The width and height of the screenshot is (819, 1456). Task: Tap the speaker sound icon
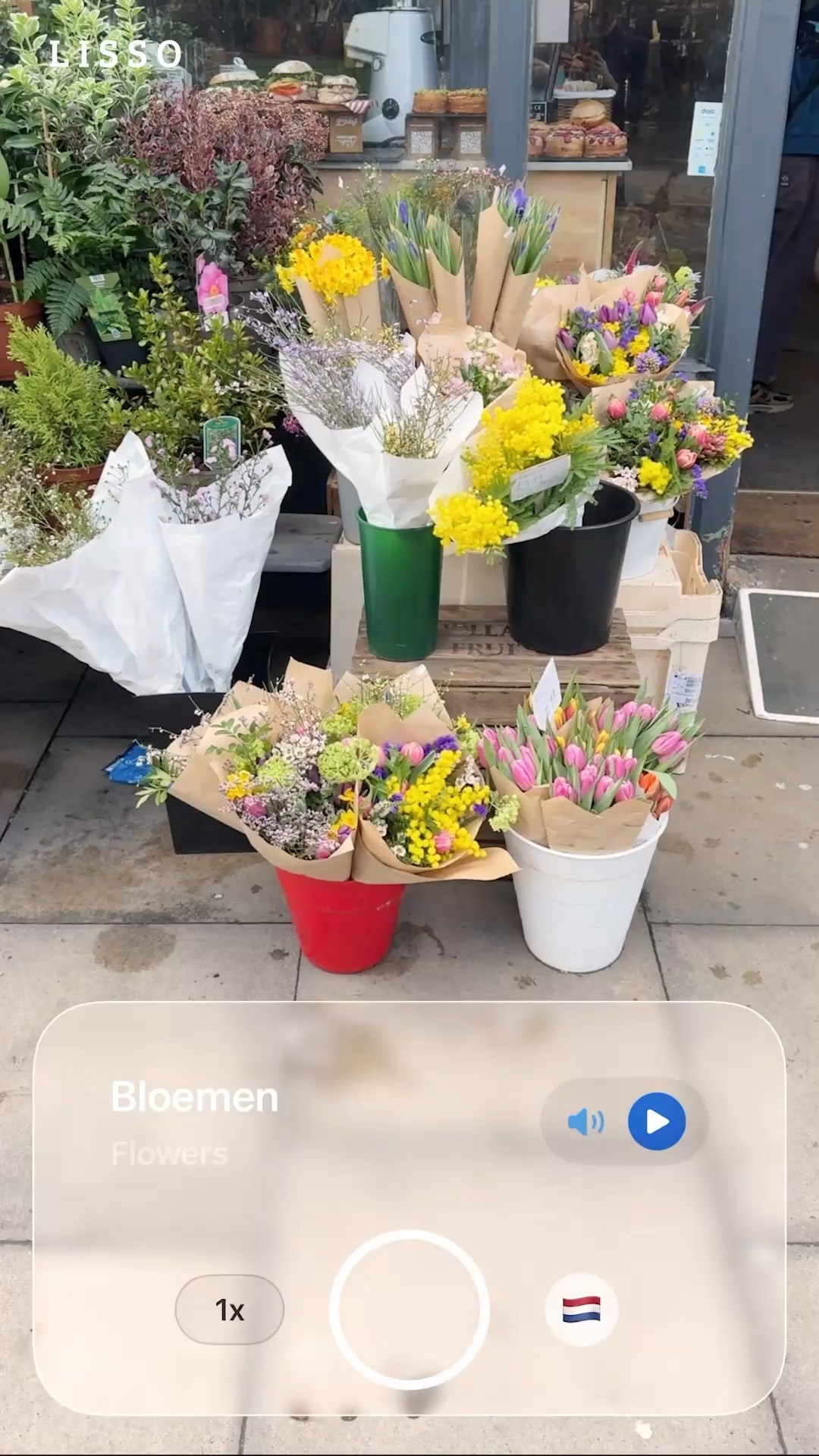tap(585, 1122)
